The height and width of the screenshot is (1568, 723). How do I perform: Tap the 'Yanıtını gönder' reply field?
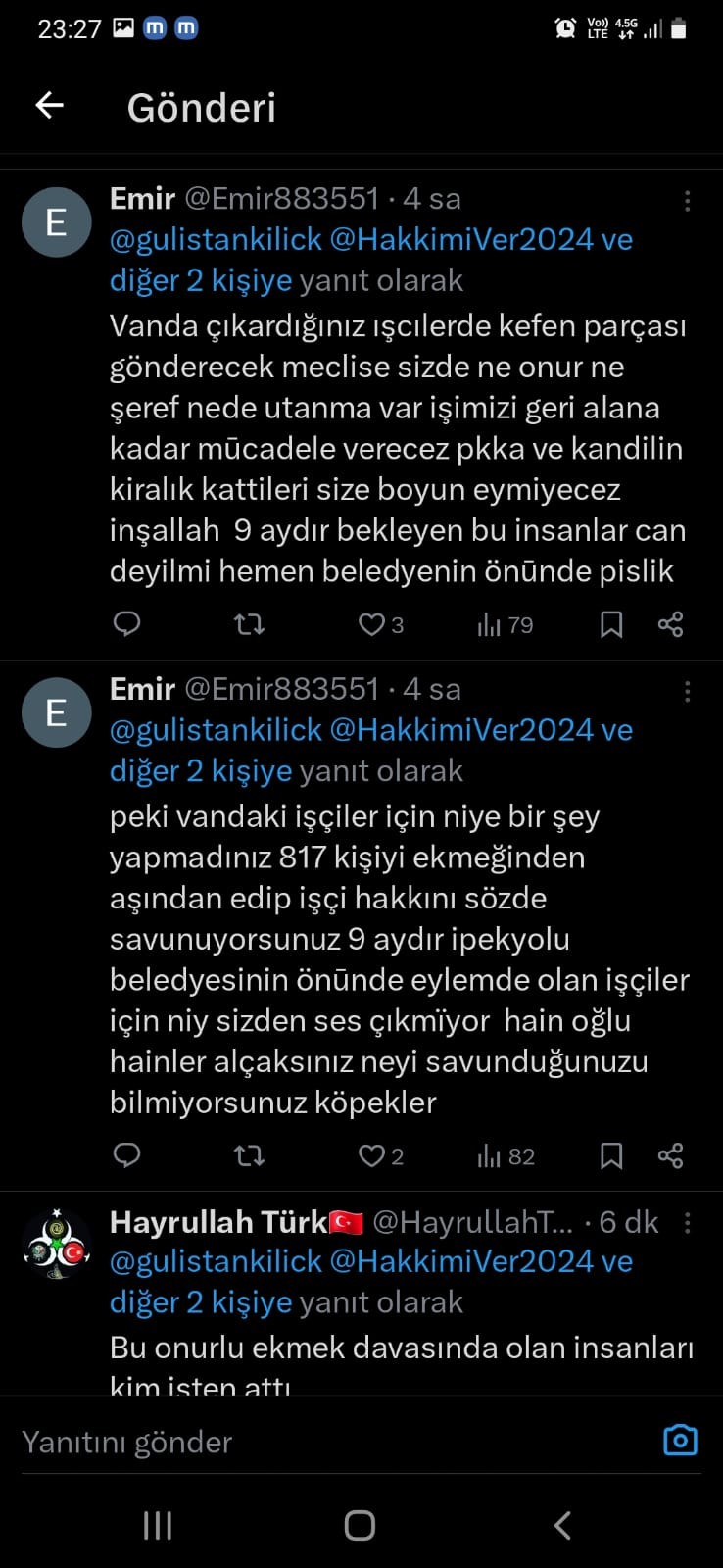point(323,1442)
